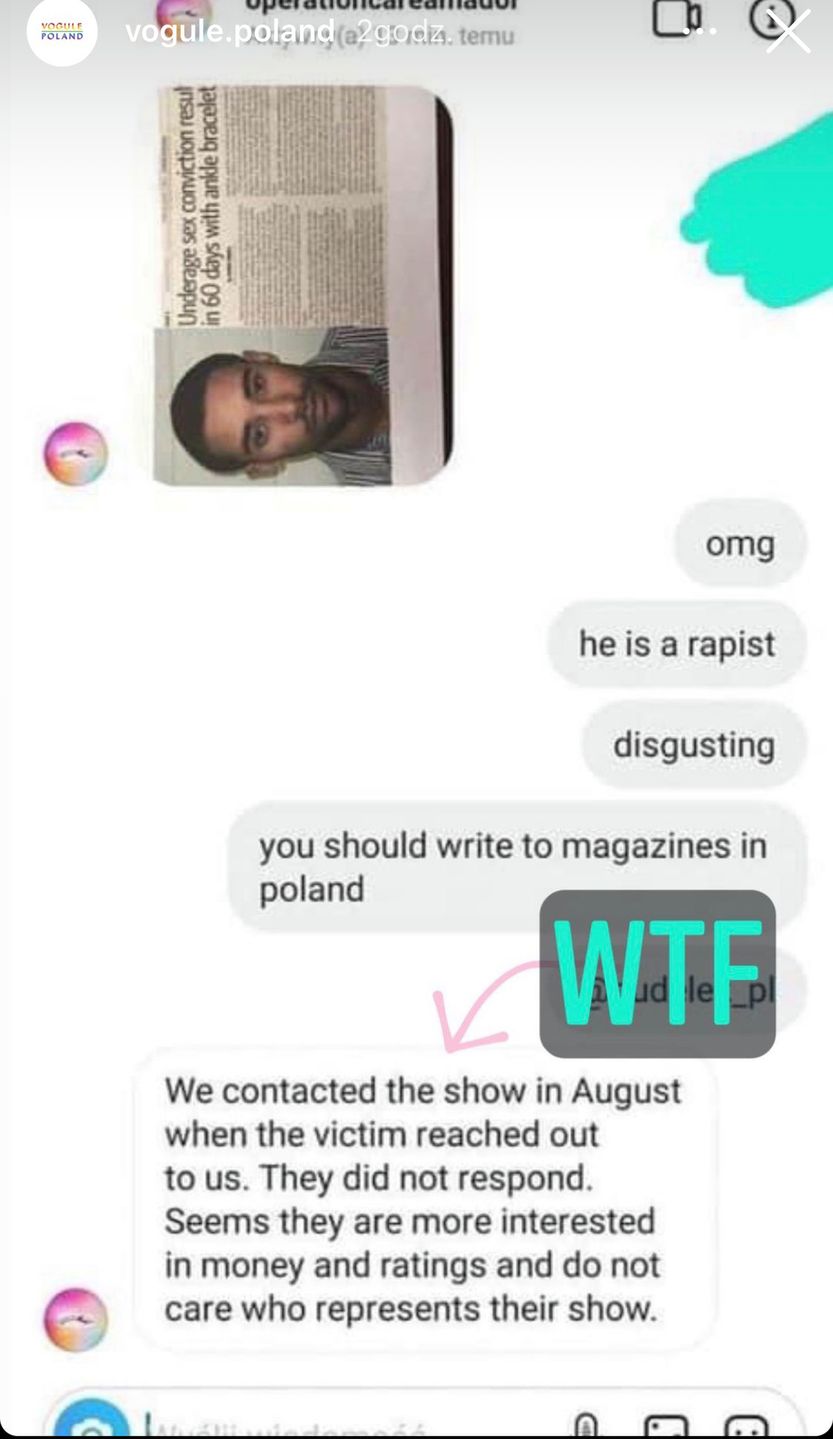Screen dimensions: 833x1439
Task: Open the vogule.poland profile from its username
Action: 230,32
